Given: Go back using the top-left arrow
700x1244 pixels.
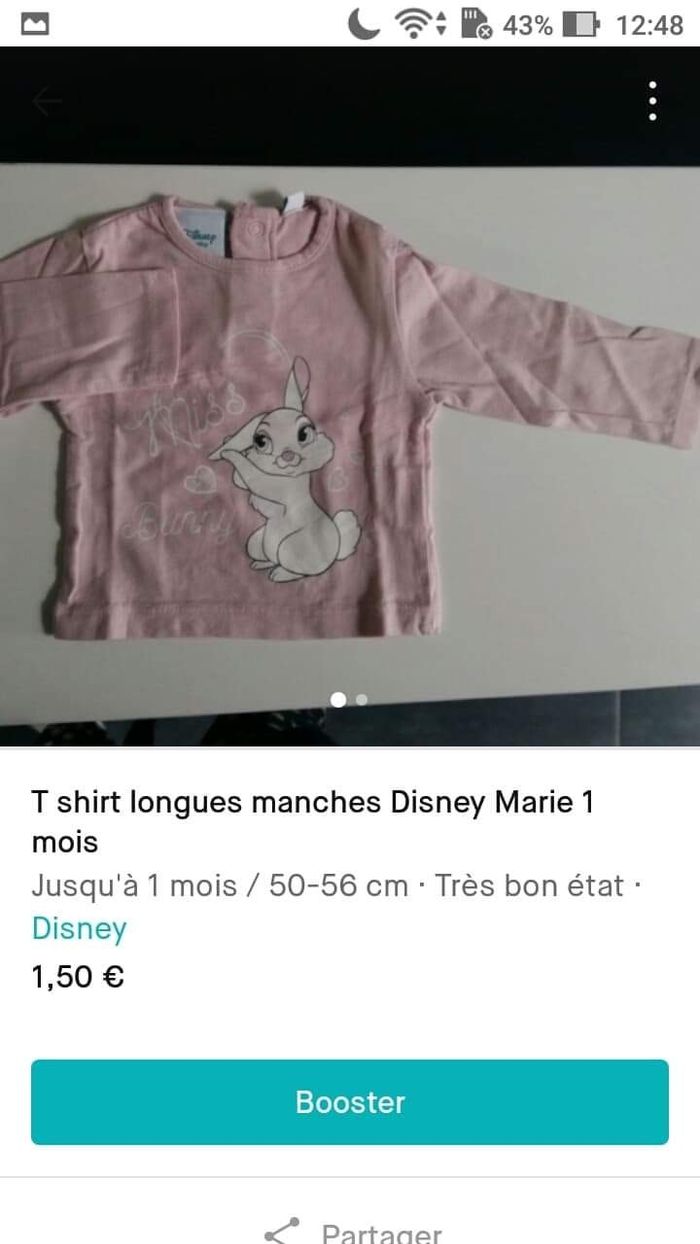Looking at the screenshot, I should 47,101.
